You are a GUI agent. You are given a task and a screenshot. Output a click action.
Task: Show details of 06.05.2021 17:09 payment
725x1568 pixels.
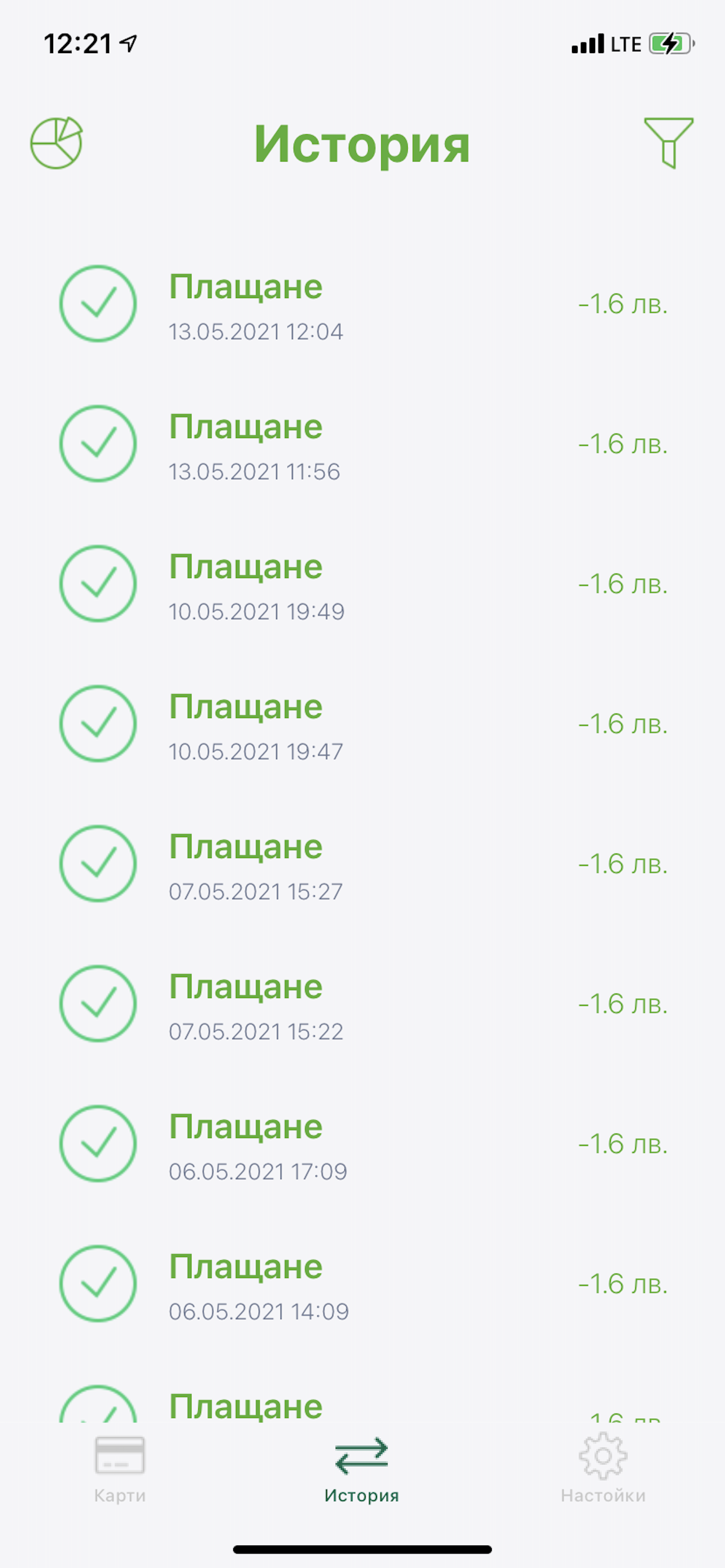[x=362, y=1144]
